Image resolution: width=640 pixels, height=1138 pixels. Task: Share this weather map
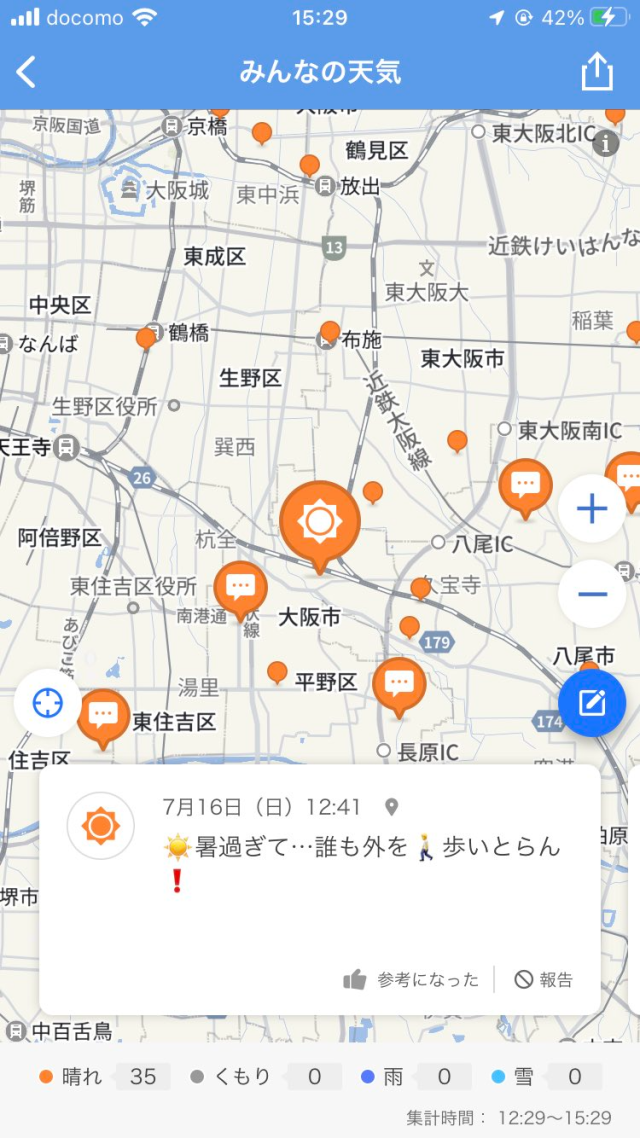(x=596, y=72)
